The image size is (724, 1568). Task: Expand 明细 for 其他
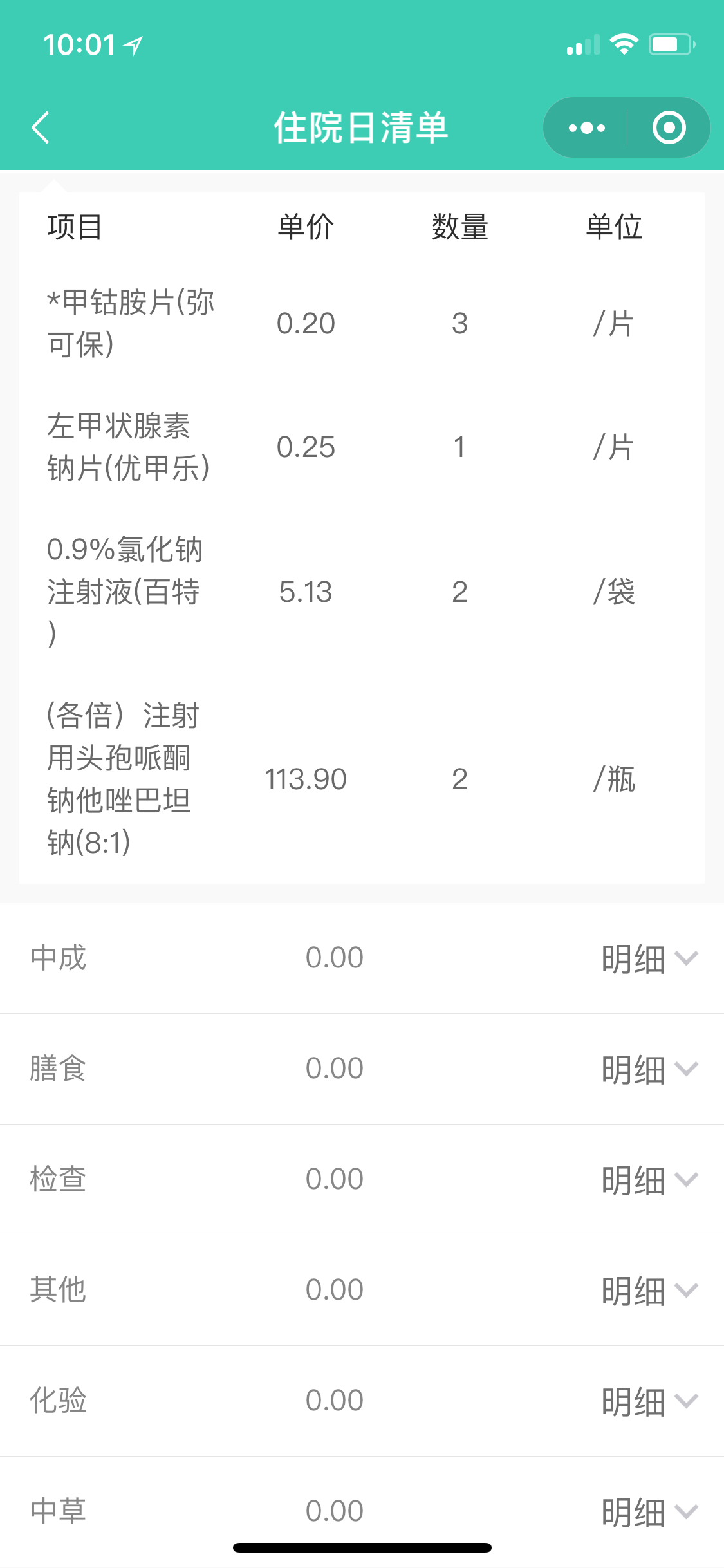coord(649,1291)
